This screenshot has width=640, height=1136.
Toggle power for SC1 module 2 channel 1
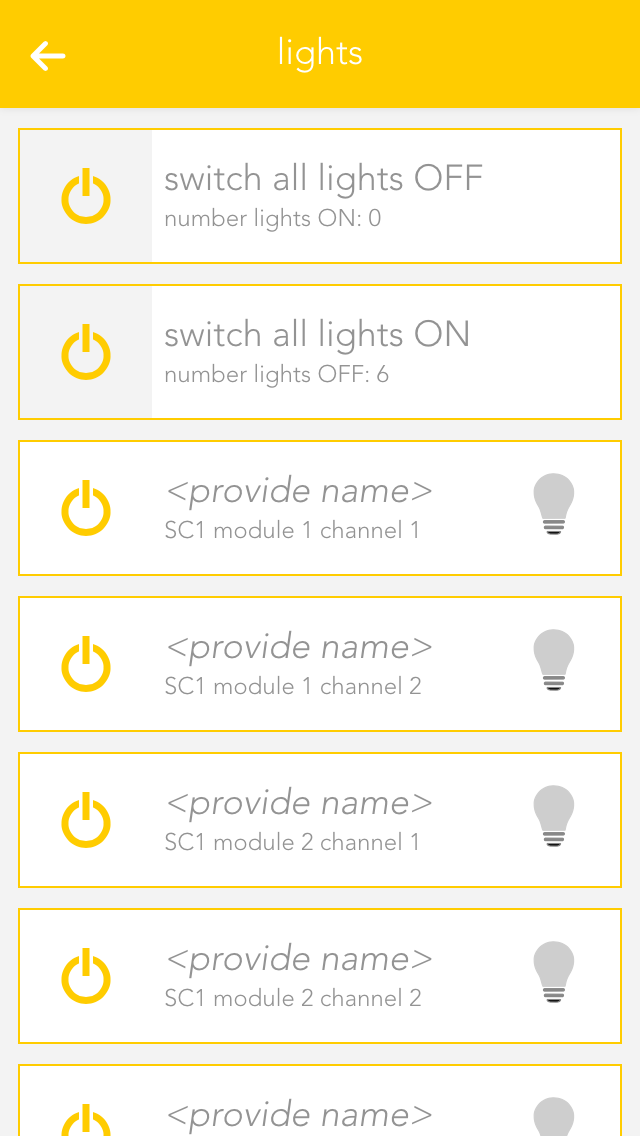(86, 820)
